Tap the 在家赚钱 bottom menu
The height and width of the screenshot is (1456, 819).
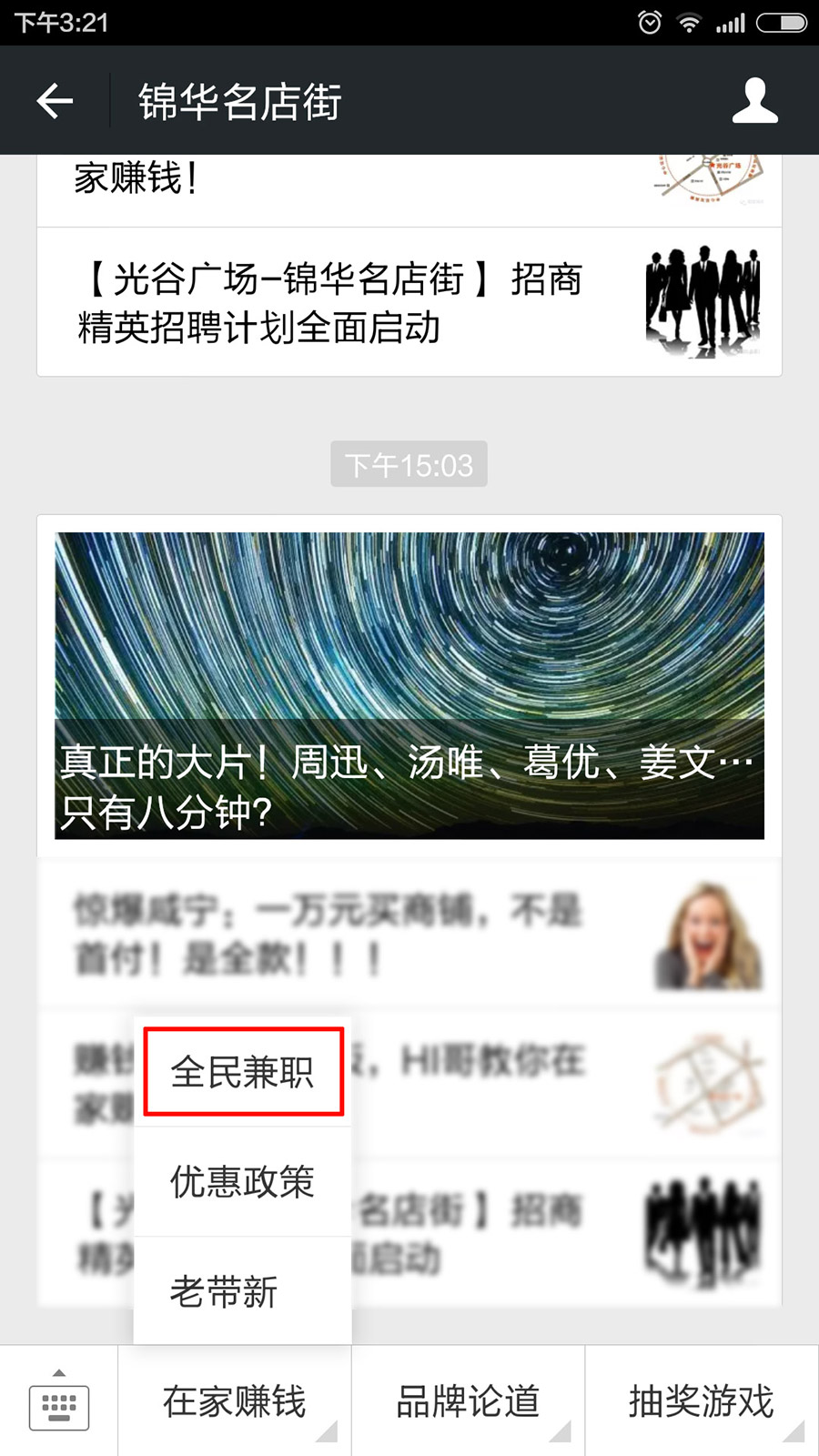(235, 1401)
